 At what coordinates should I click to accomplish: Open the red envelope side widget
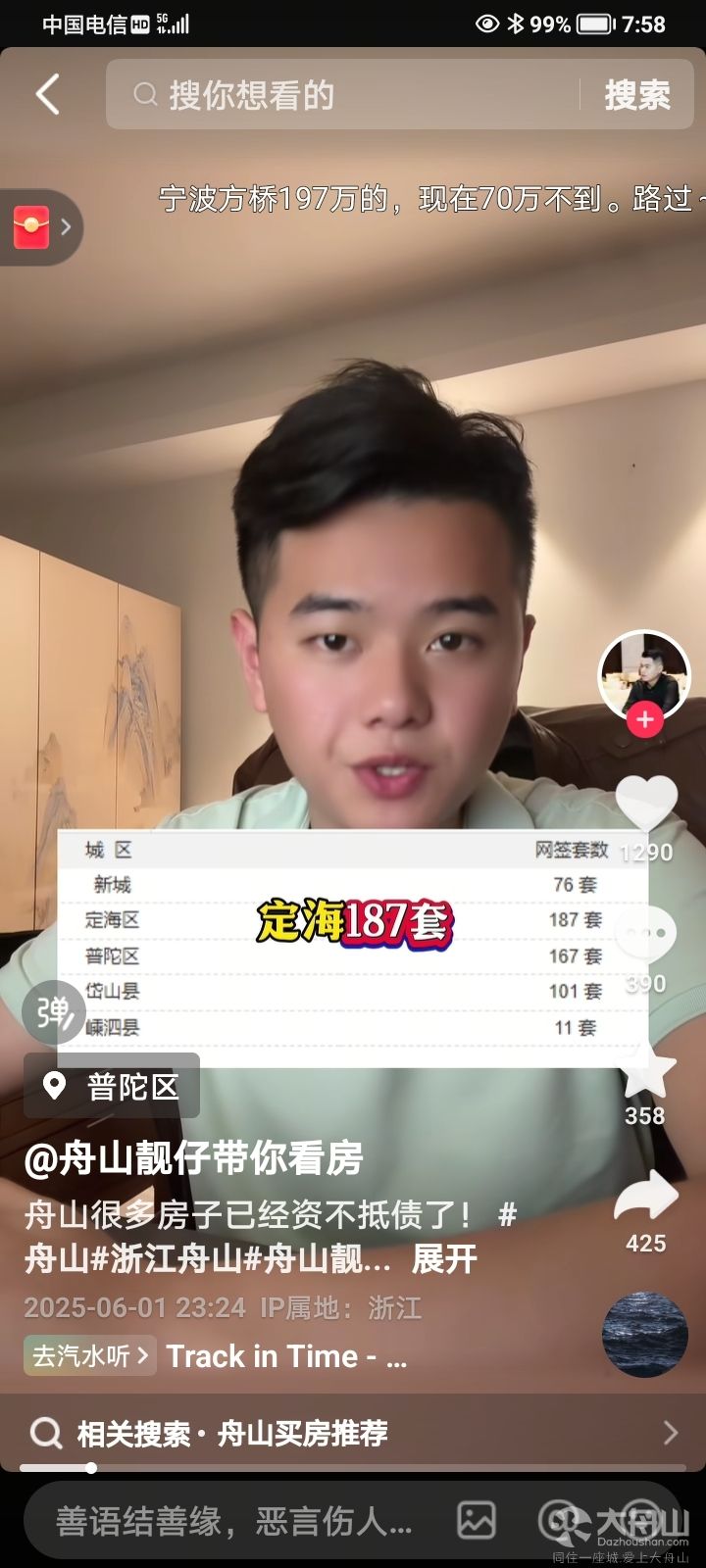39,227
